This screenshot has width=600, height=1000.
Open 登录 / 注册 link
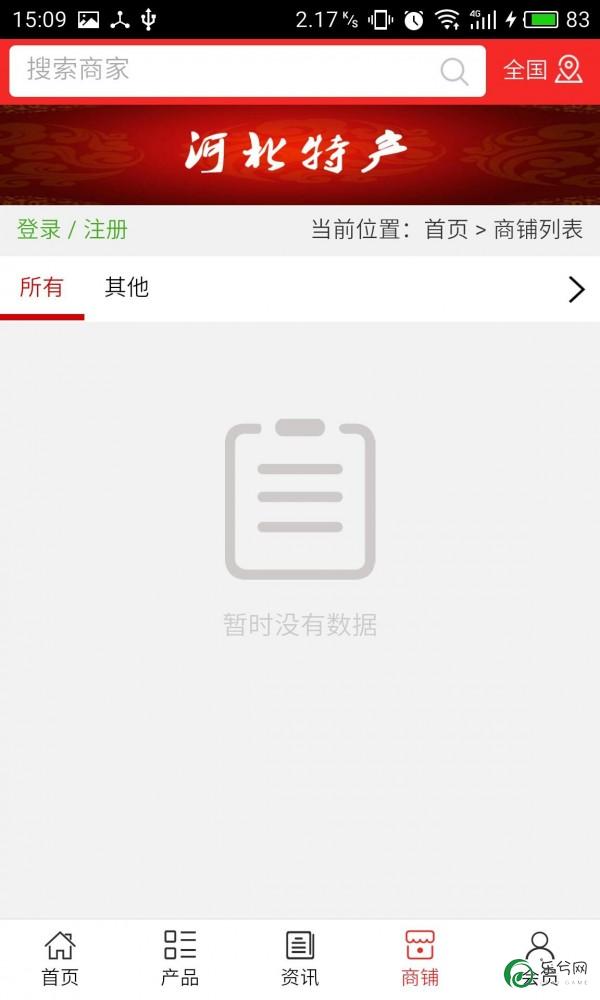click(x=72, y=229)
